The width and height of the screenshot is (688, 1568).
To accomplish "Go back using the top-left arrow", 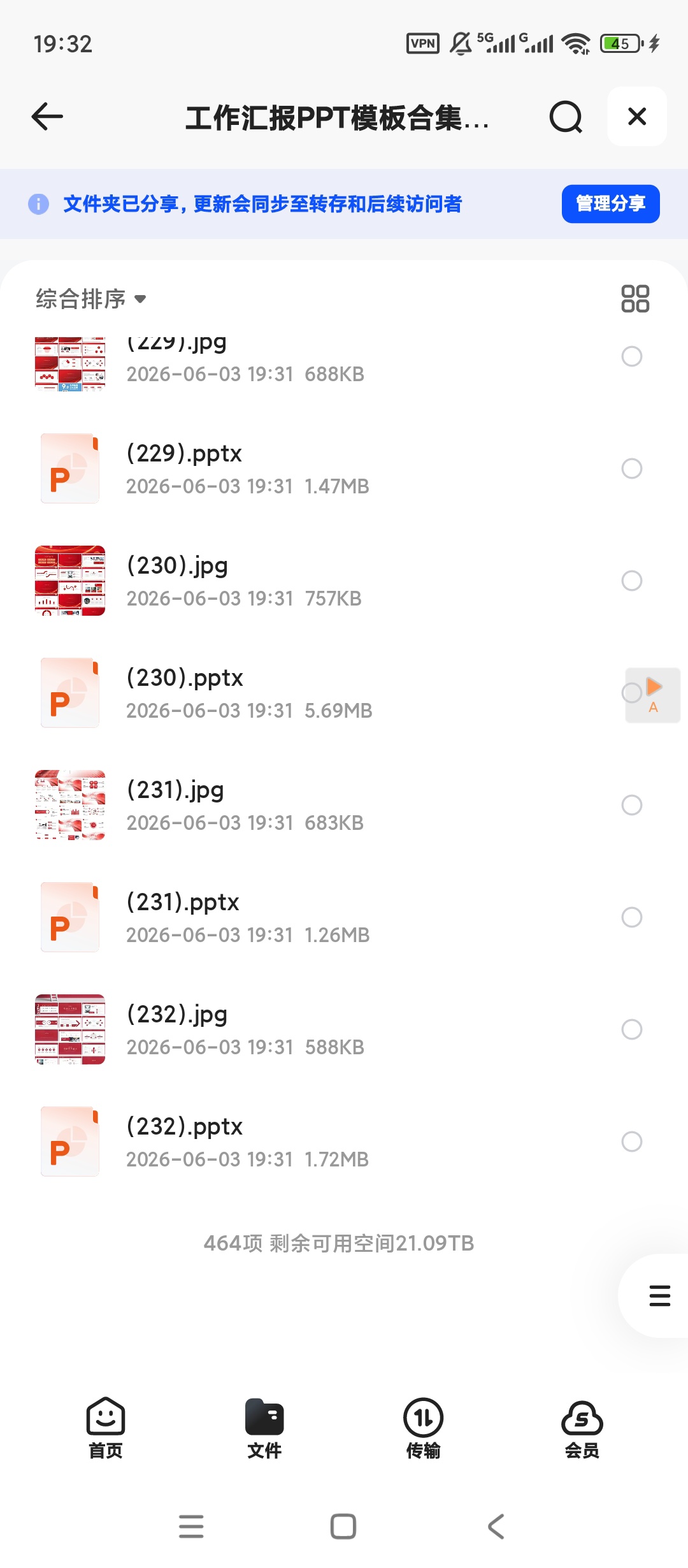I will 47,117.
